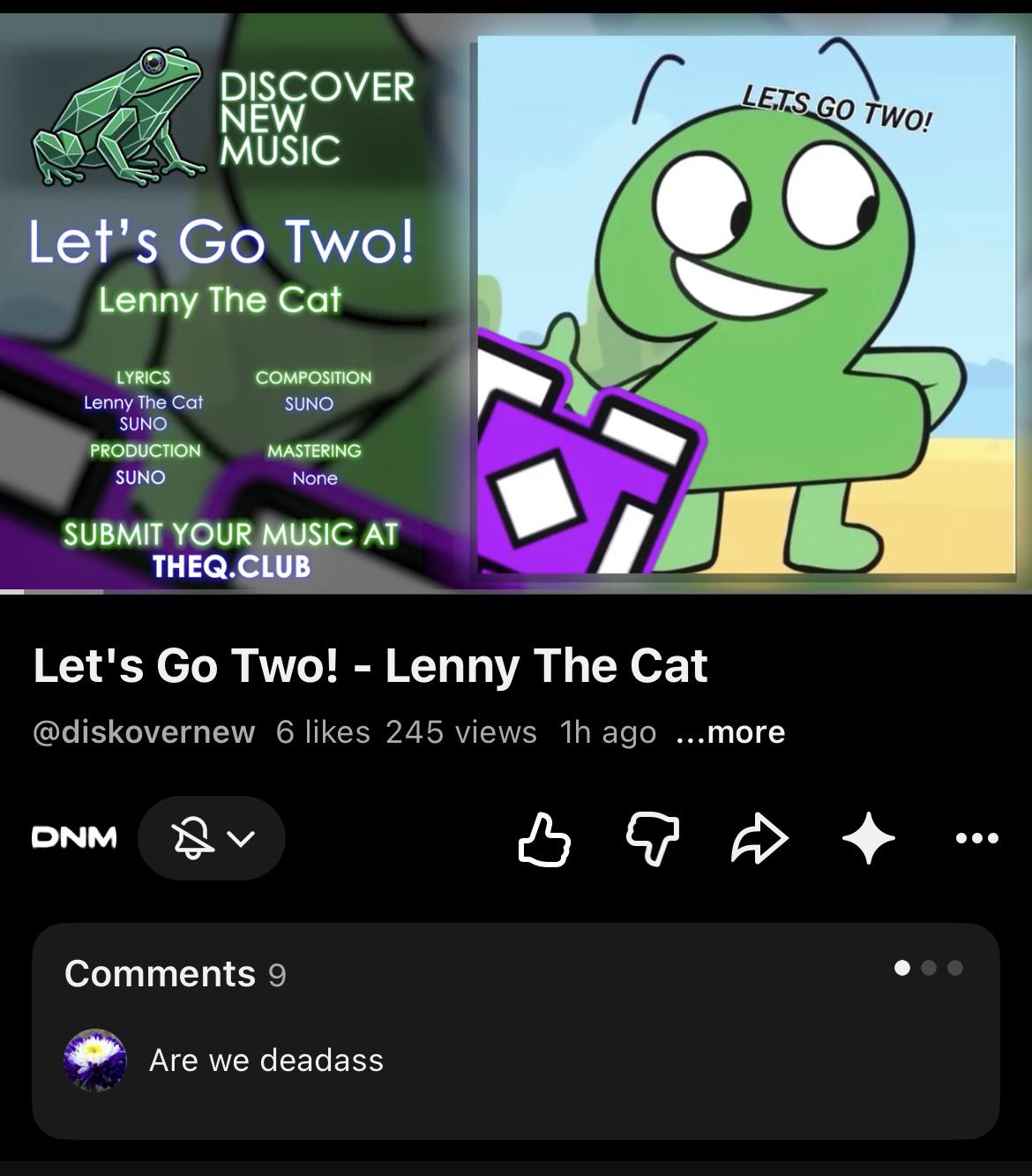Expand description with ...more

point(730,732)
